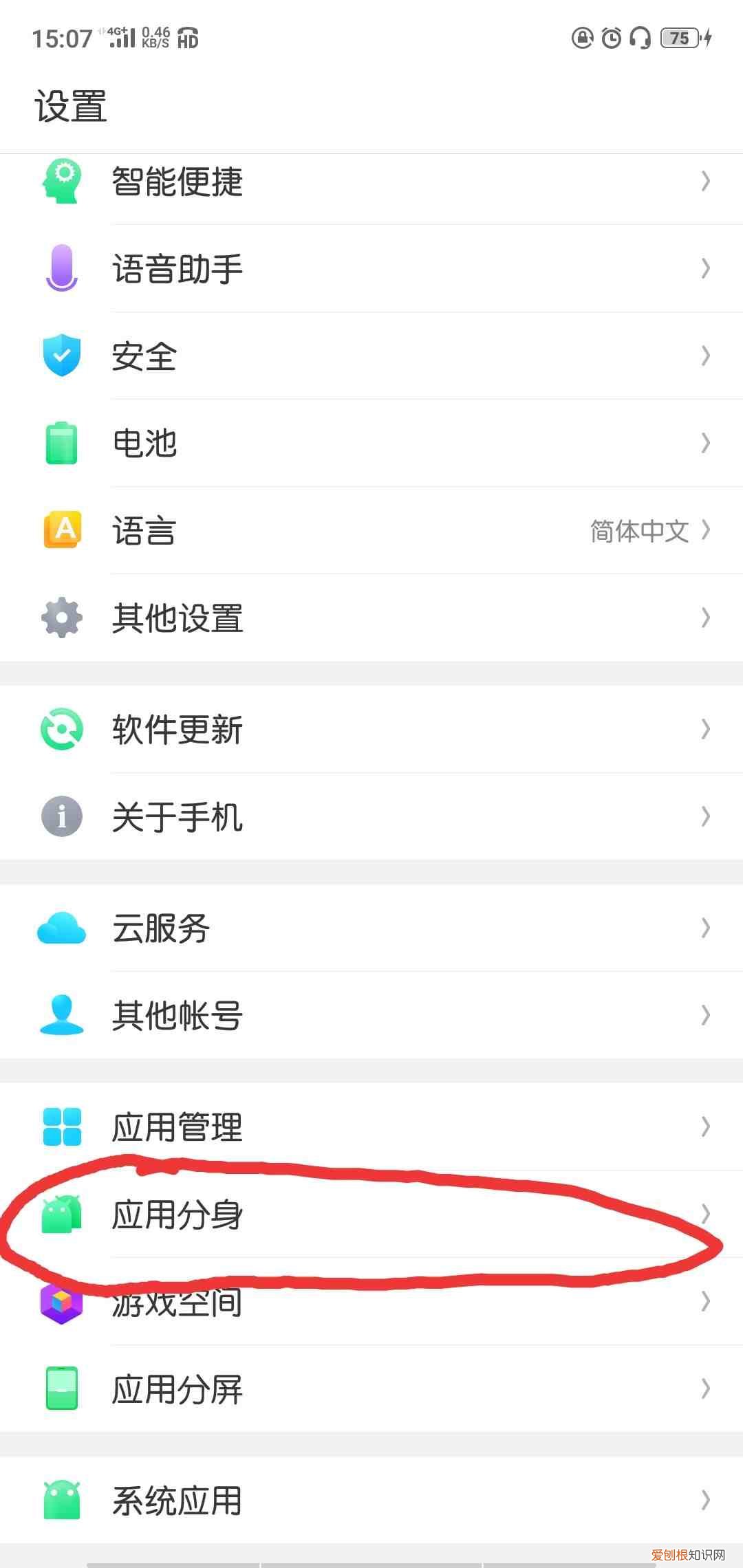This screenshot has width=743, height=1568.
Task: Tap the 游戏空间 game space cube icon
Action: click(62, 1302)
